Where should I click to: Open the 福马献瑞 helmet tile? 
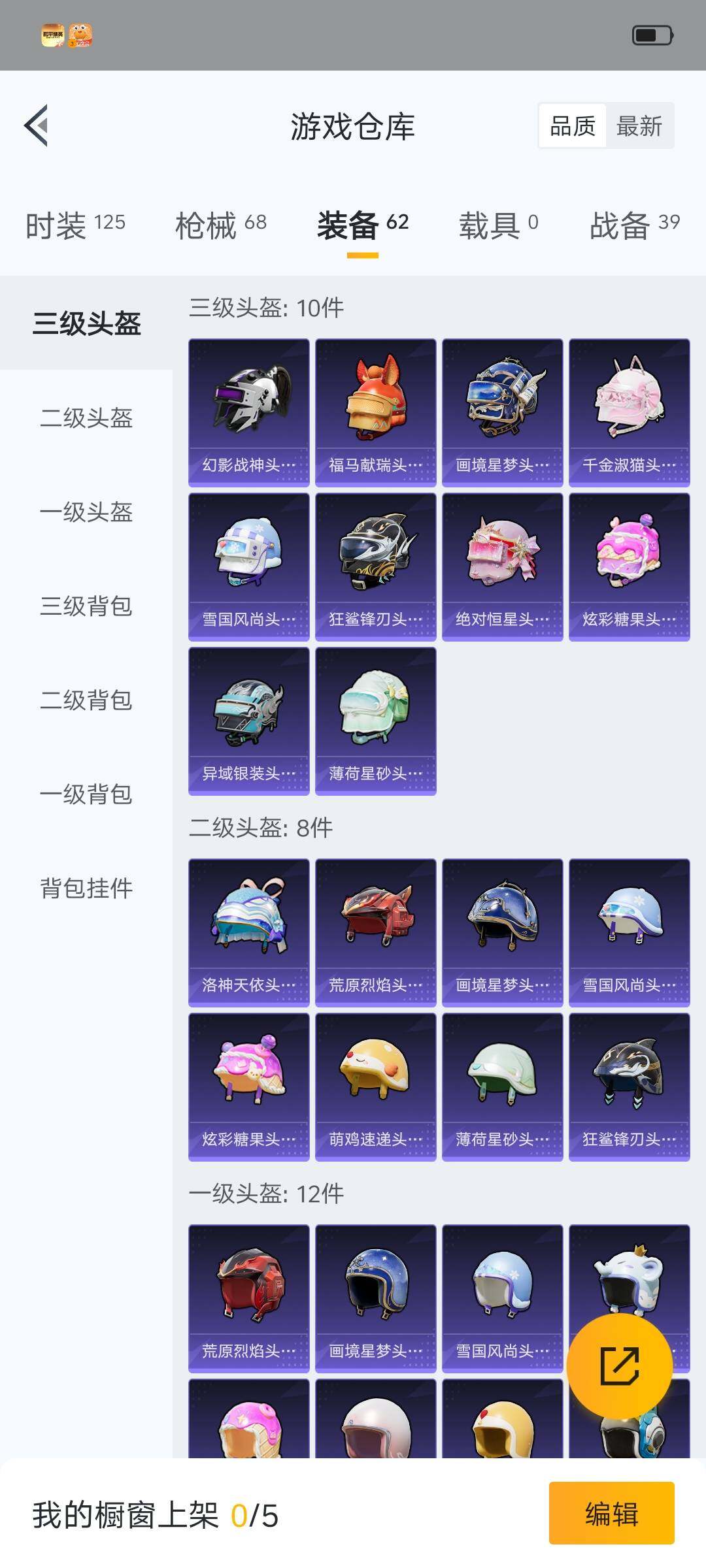click(x=375, y=412)
